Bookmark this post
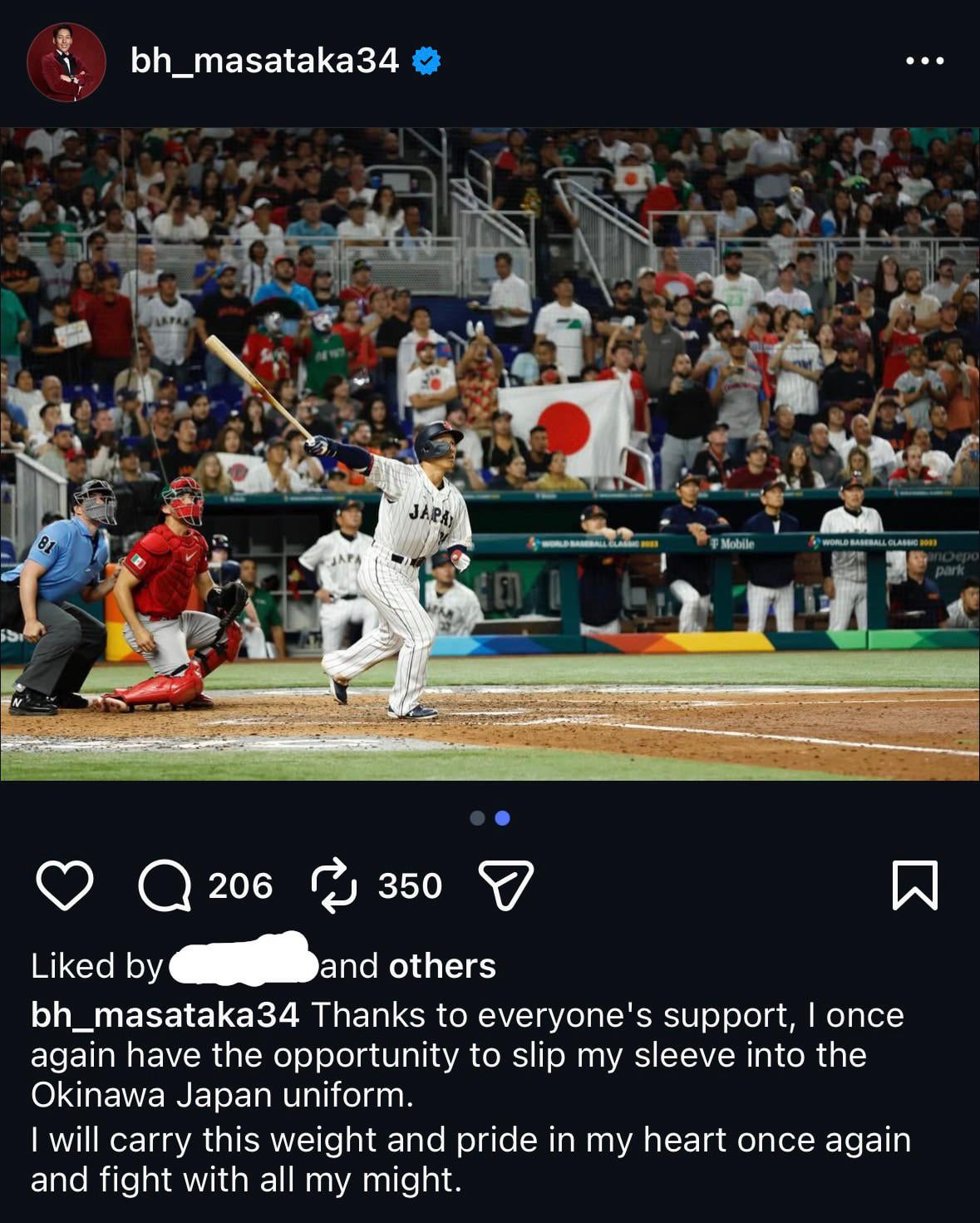The height and width of the screenshot is (1223, 980). tap(914, 885)
